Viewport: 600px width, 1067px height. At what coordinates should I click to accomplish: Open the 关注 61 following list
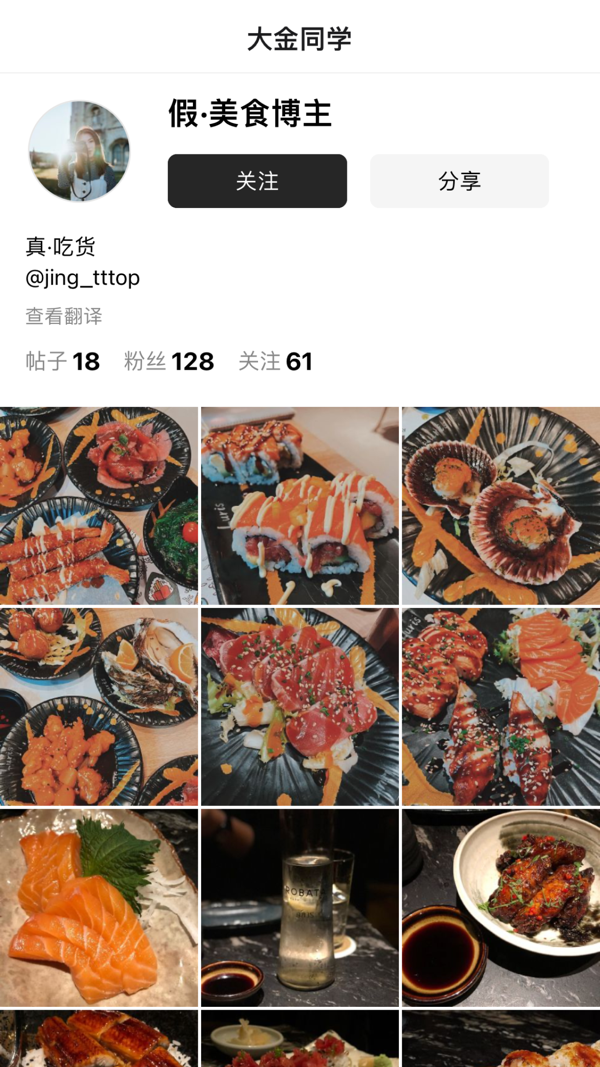point(275,361)
